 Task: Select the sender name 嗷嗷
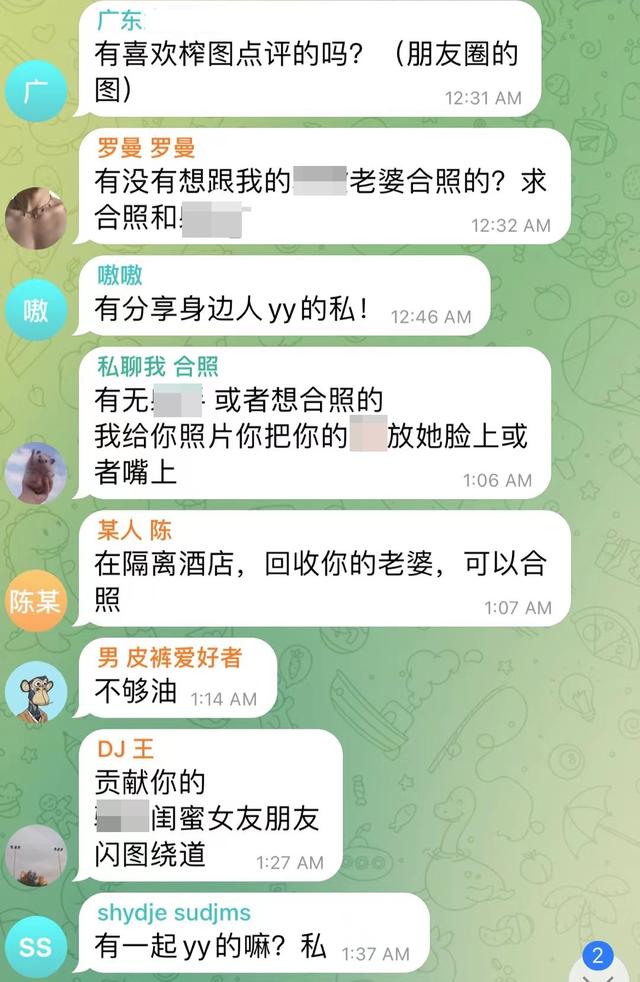pyautogui.click(x=120, y=275)
